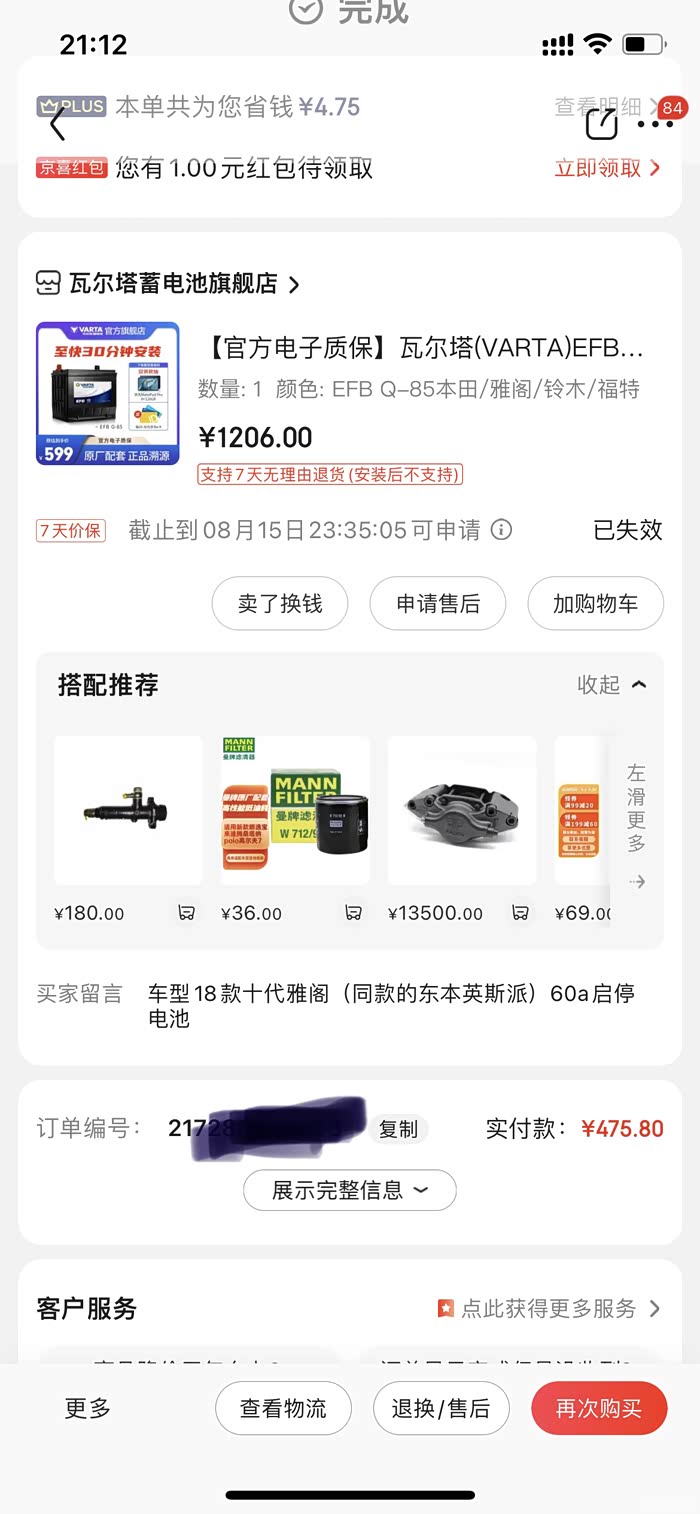The width and height of the screenshot is (700, 1514).
Task: Open the VARTA EFB battery product
Action: click(x=425, y=348)
